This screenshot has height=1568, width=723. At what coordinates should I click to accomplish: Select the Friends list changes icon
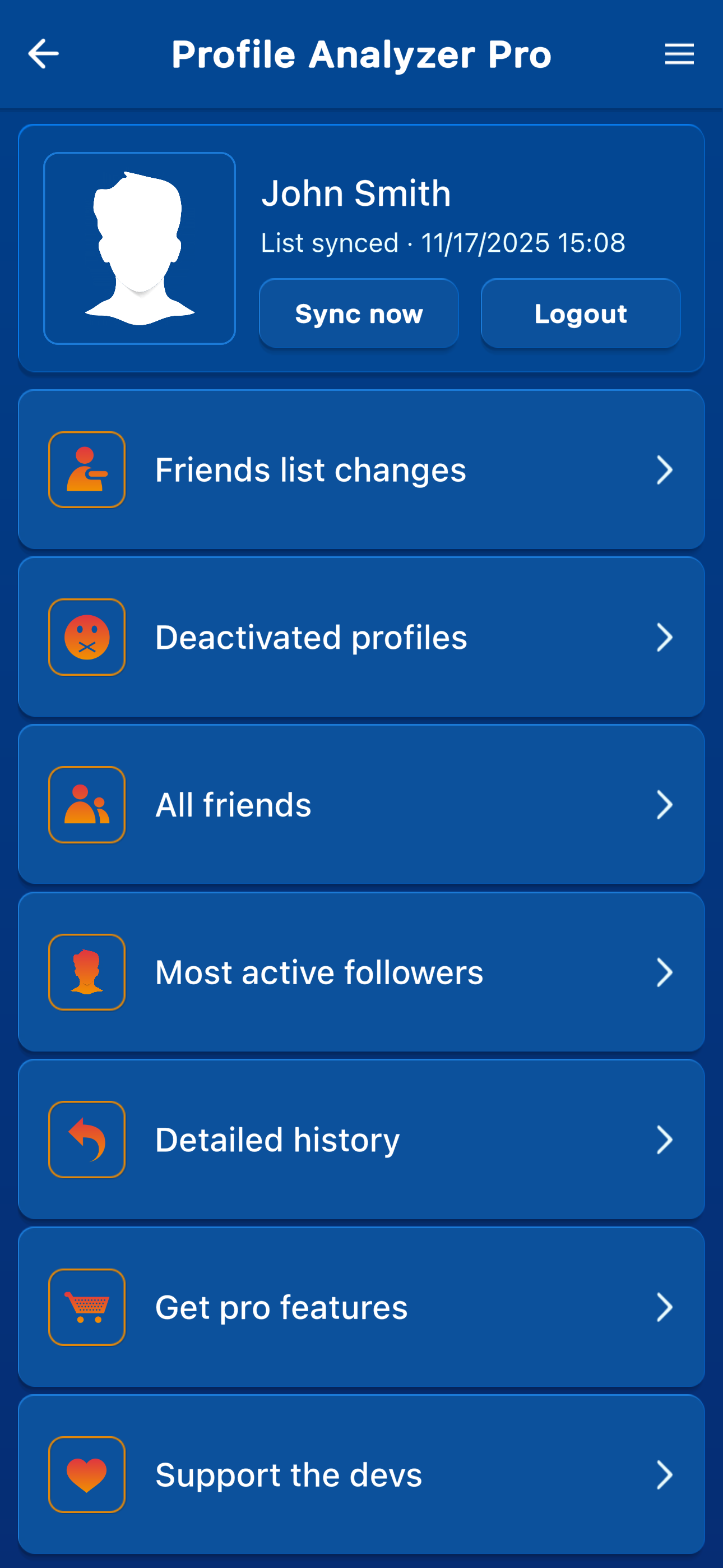[x=86, y=469]
